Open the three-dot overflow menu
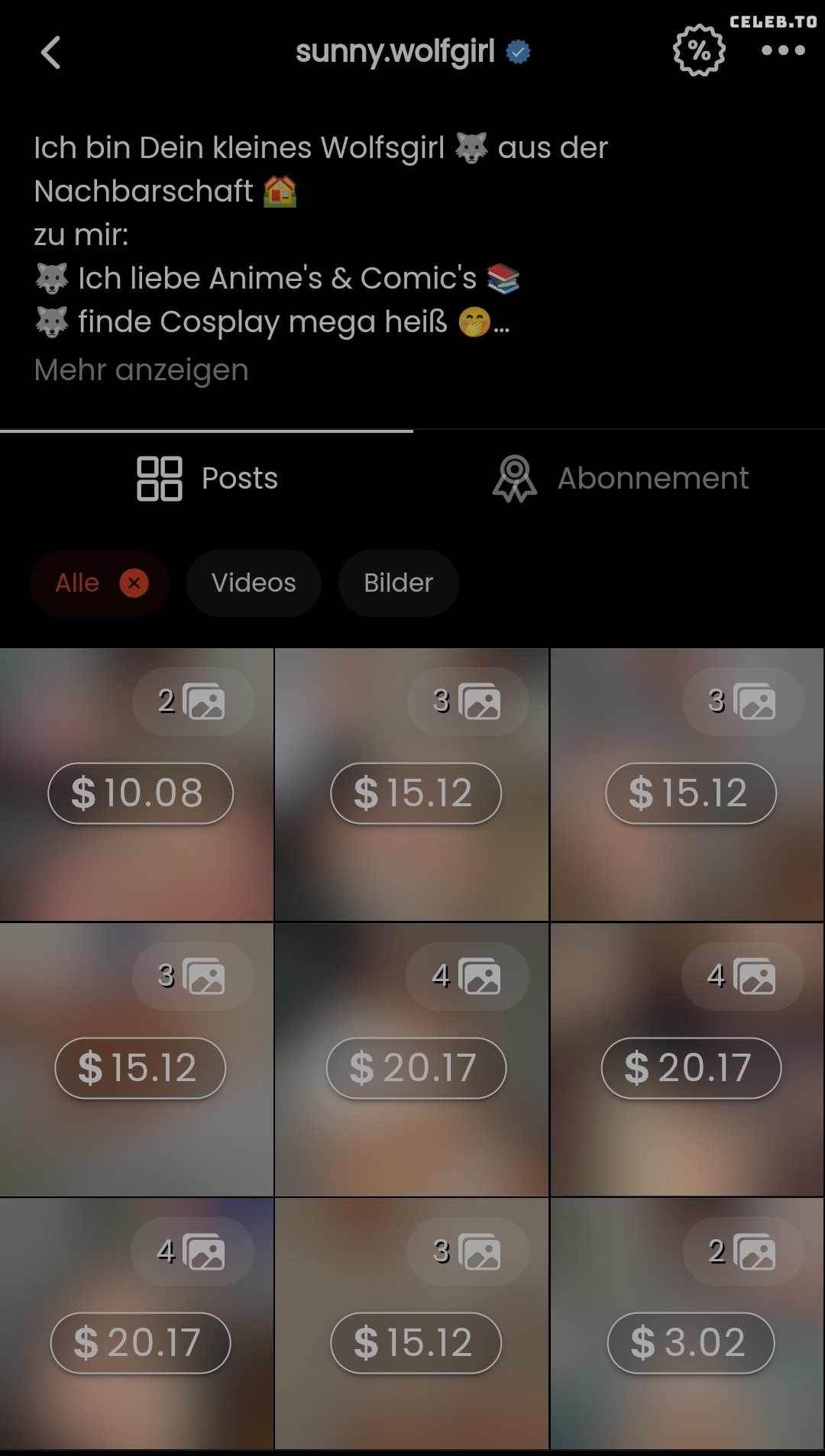 coord(783,51)
